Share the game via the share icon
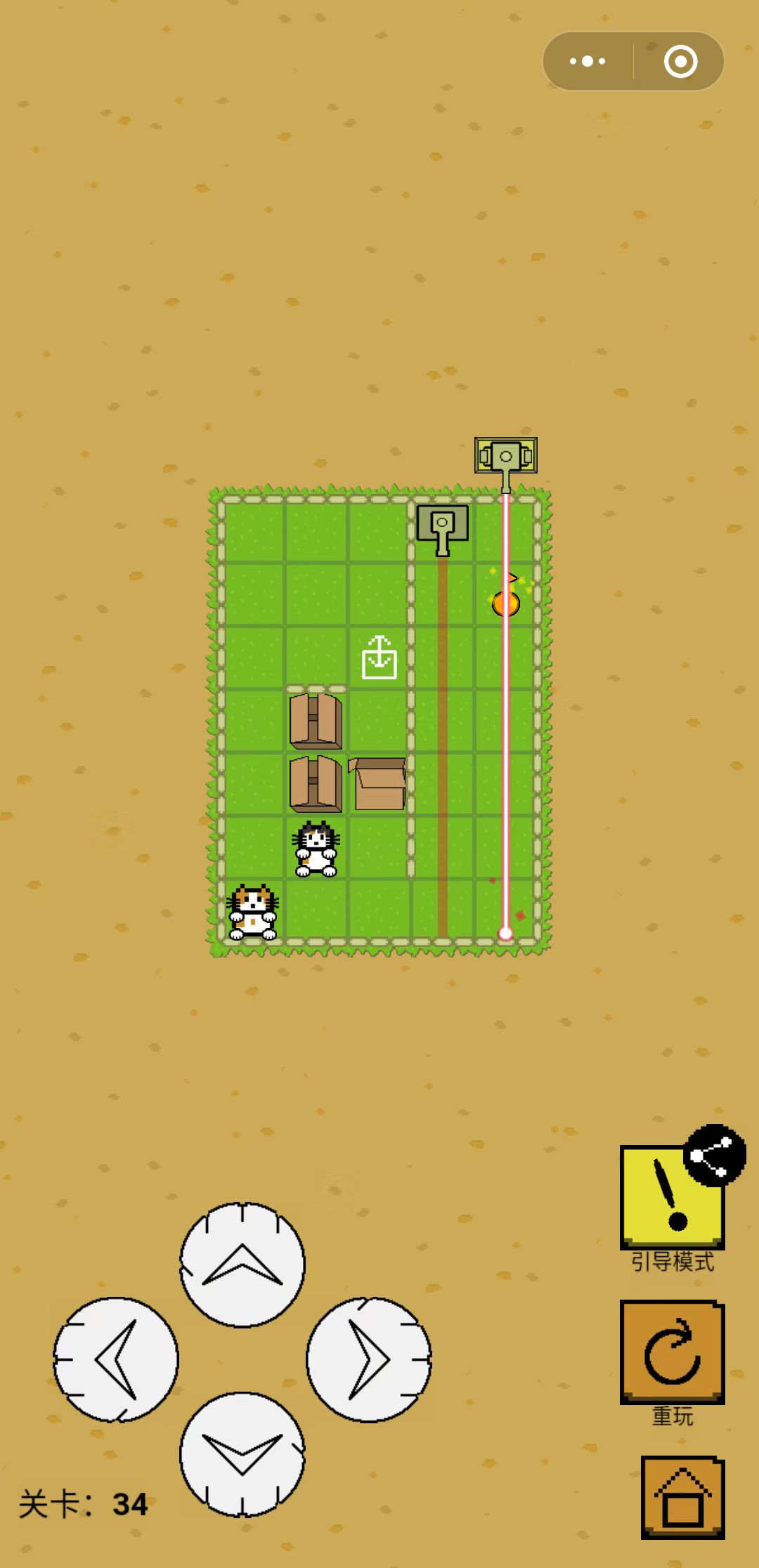The width and height of the screenshot is (759, 1568). click(715, 1156)
